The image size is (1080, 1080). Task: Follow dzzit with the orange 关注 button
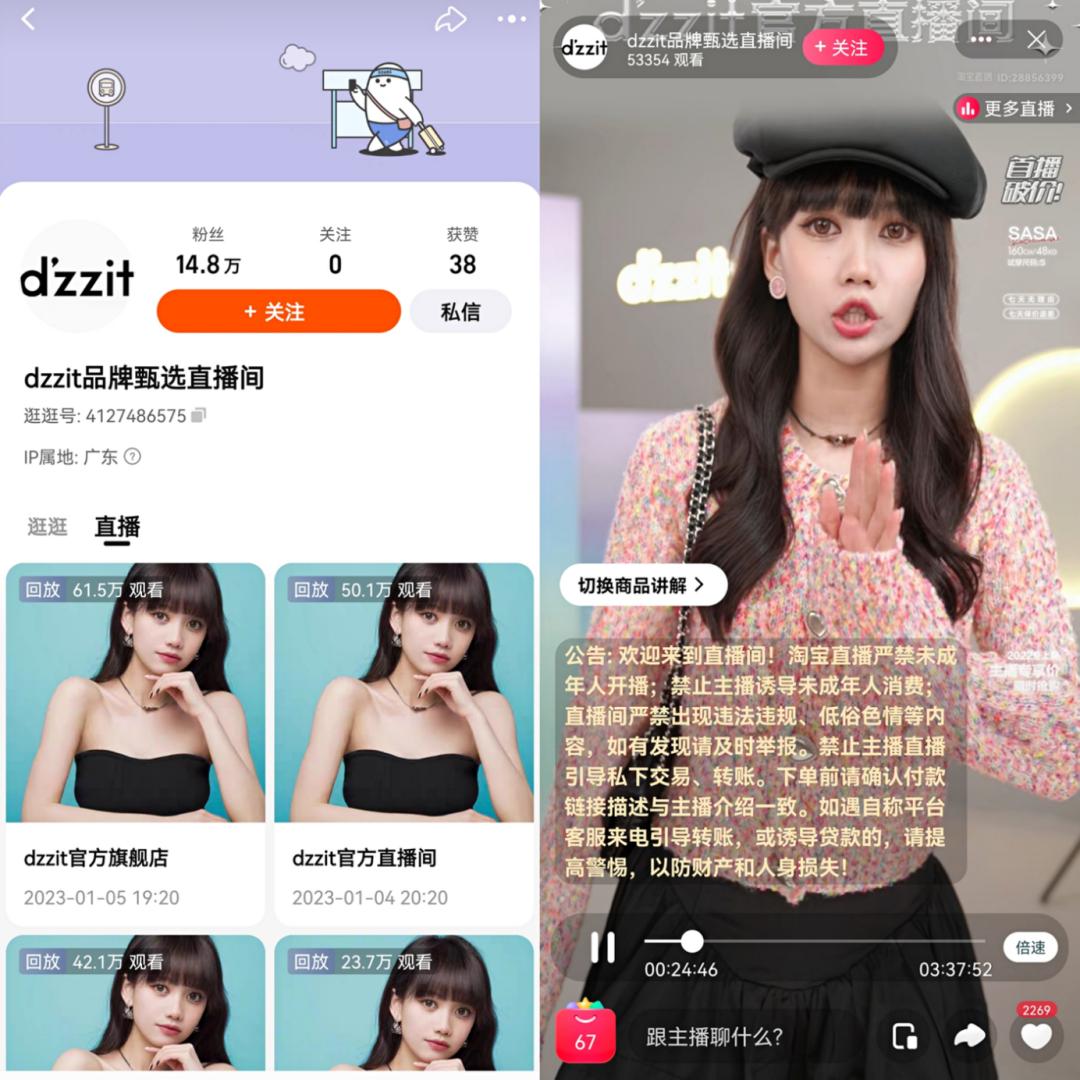coord(278,312)
